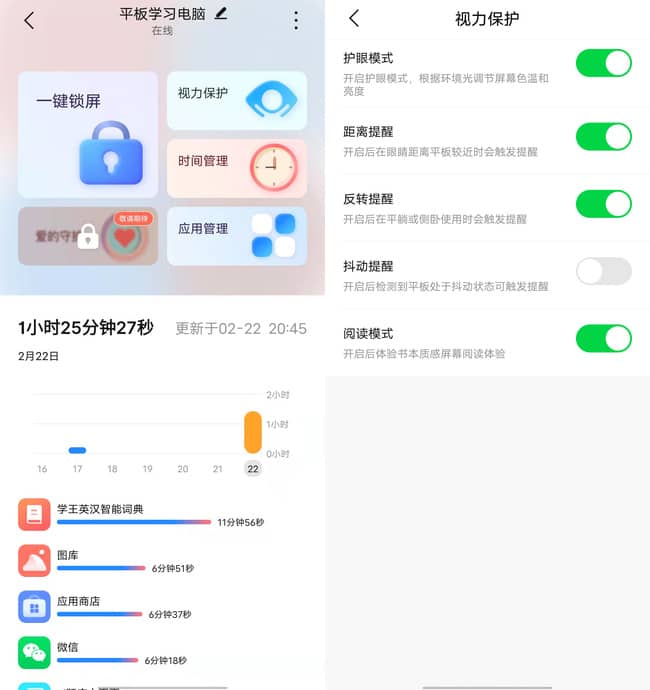Open the 视力保护 card
This screenshot has width=650, height=690.
coord(237,100)
